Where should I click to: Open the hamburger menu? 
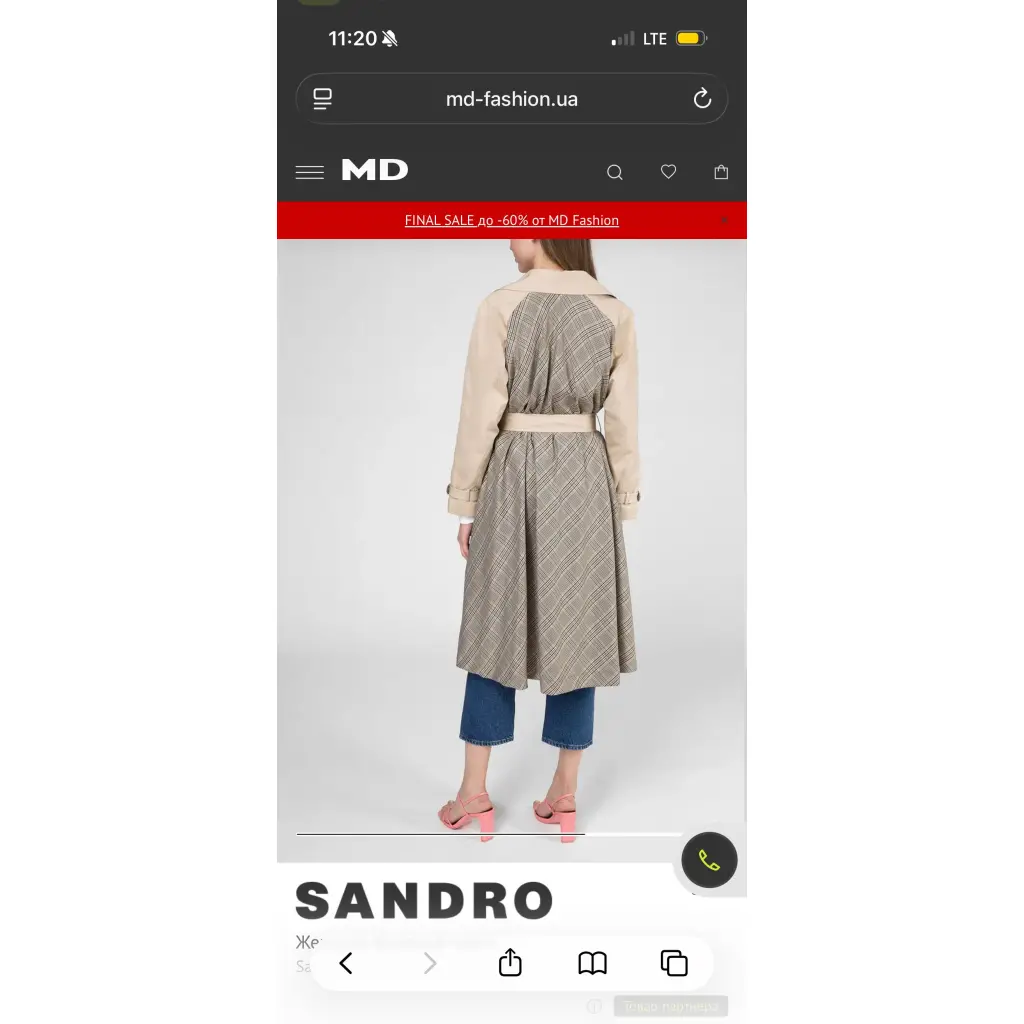pos(310,172)
